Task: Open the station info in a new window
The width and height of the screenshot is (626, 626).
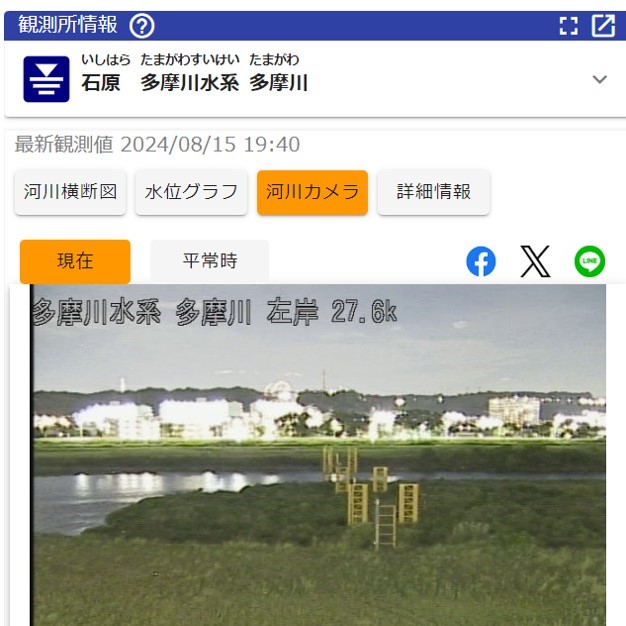Action: 603,26
